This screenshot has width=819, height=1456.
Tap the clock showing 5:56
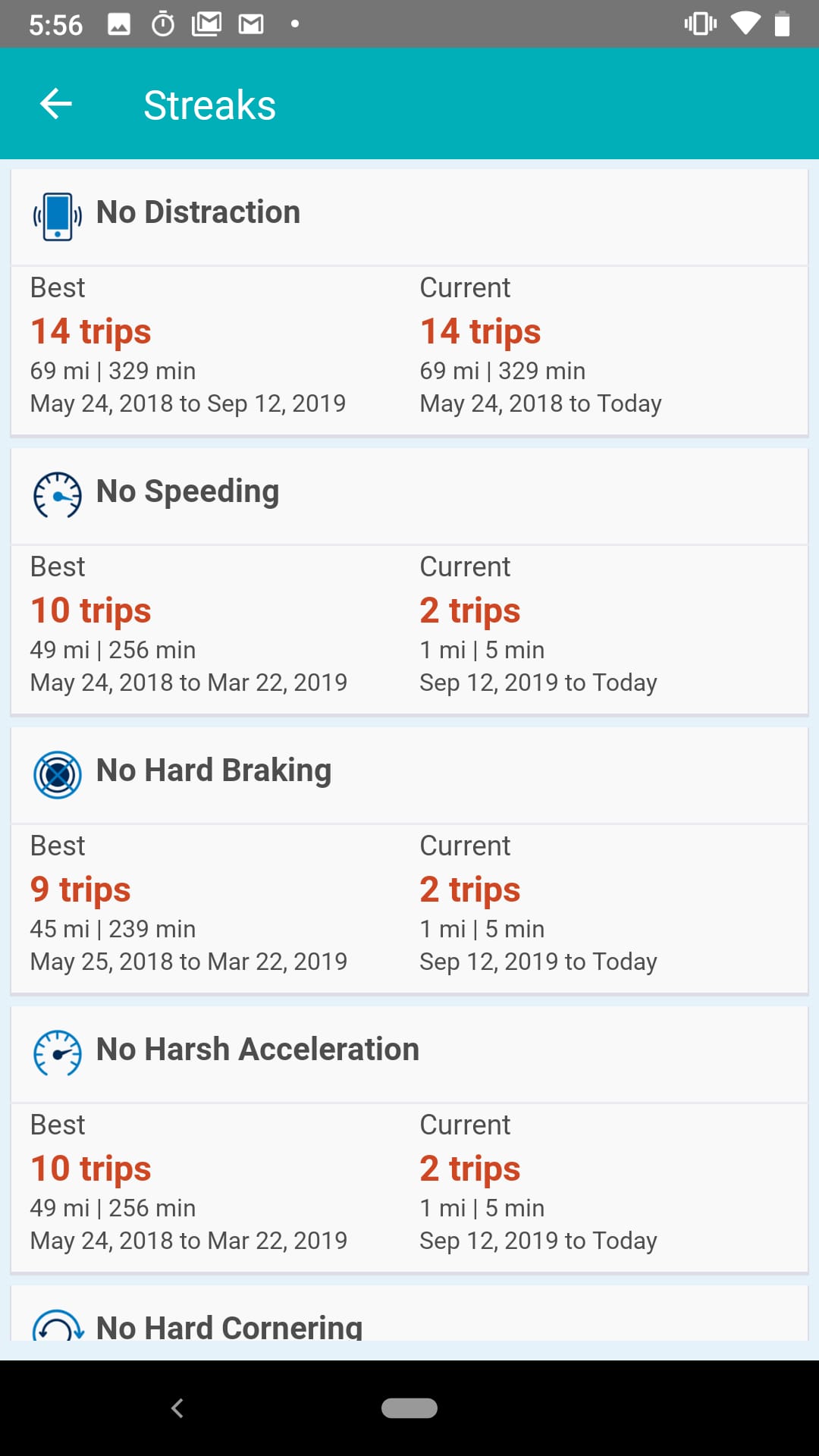coord(57,23)
